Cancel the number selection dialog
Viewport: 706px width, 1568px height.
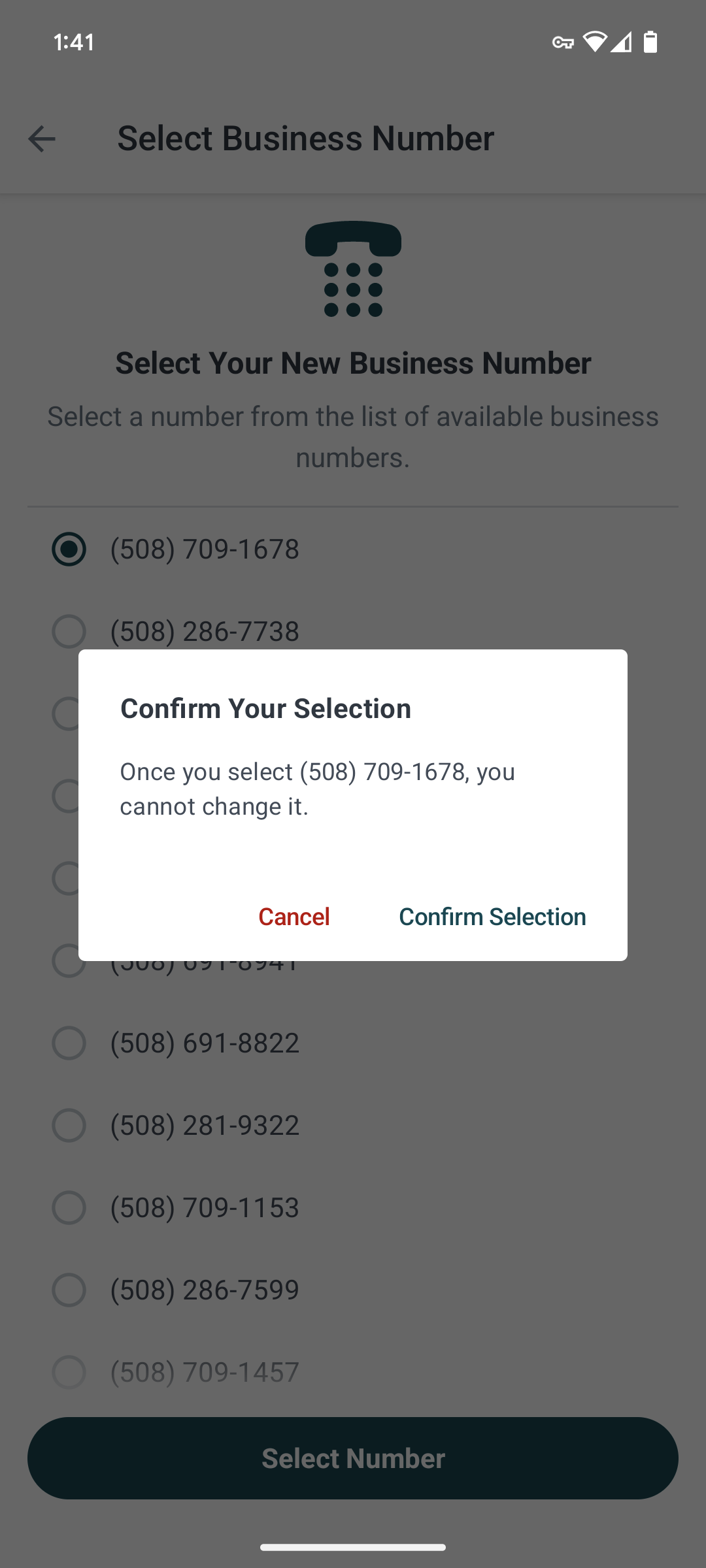point(294,917)
